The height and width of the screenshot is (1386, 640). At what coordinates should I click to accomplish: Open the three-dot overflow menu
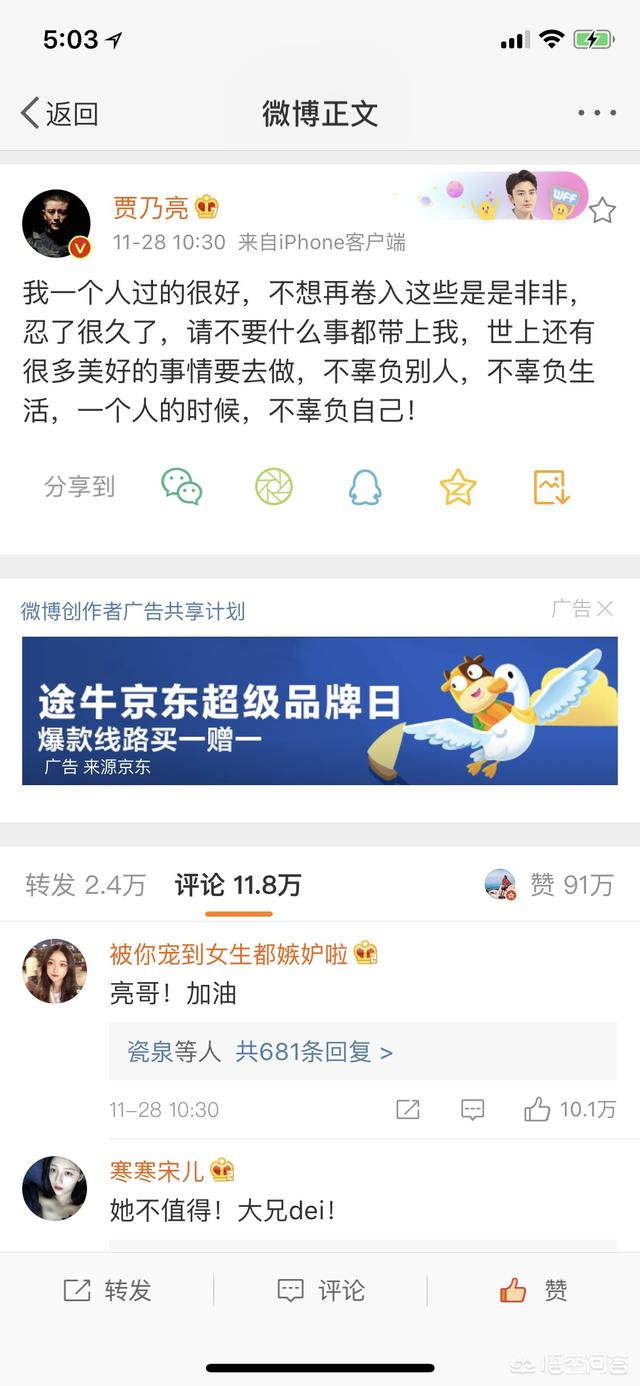[x=596, y=113]
